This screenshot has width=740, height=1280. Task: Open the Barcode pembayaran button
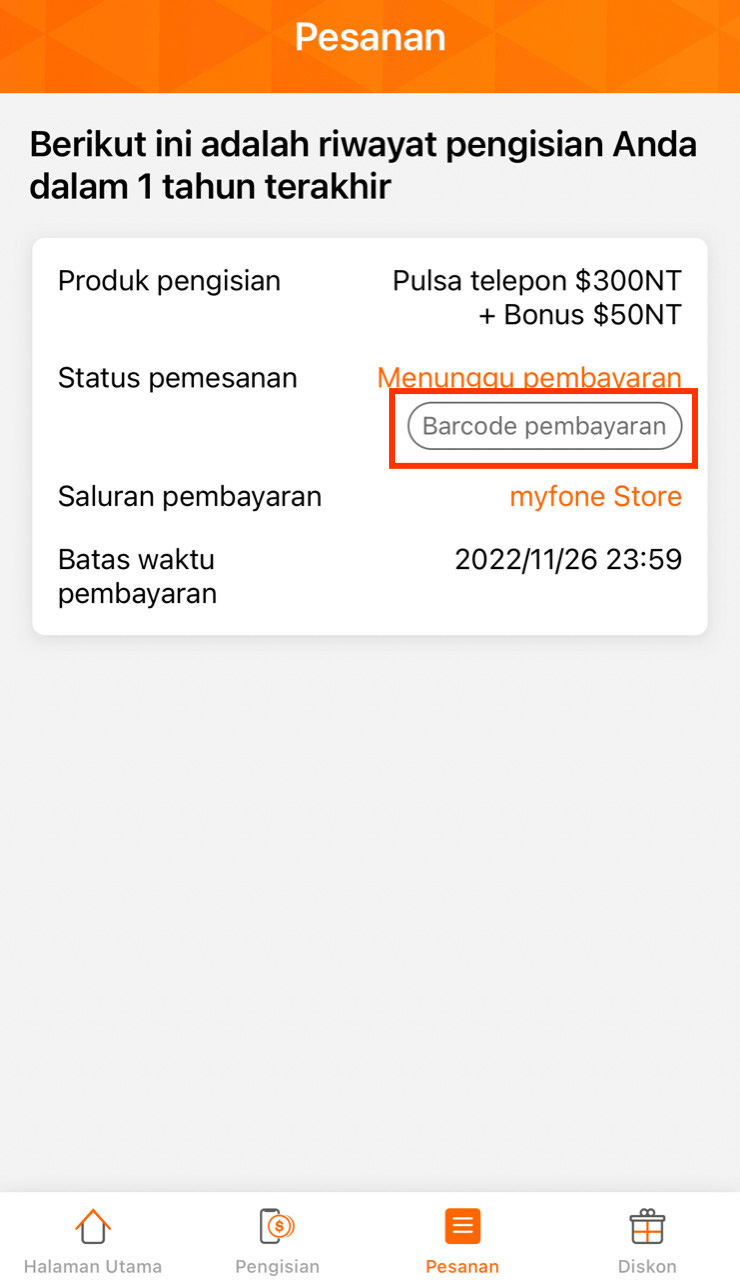[x=544, y=427]
